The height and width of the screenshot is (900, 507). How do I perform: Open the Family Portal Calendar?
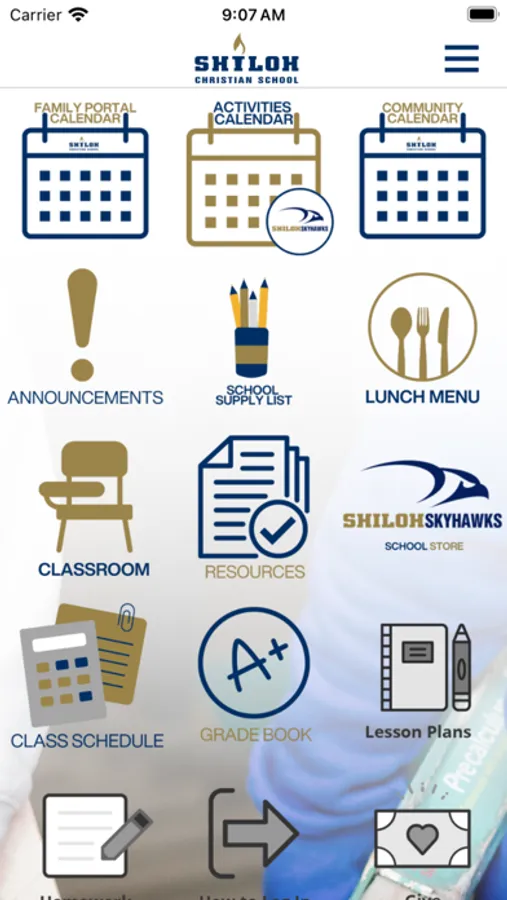point(85,170)
